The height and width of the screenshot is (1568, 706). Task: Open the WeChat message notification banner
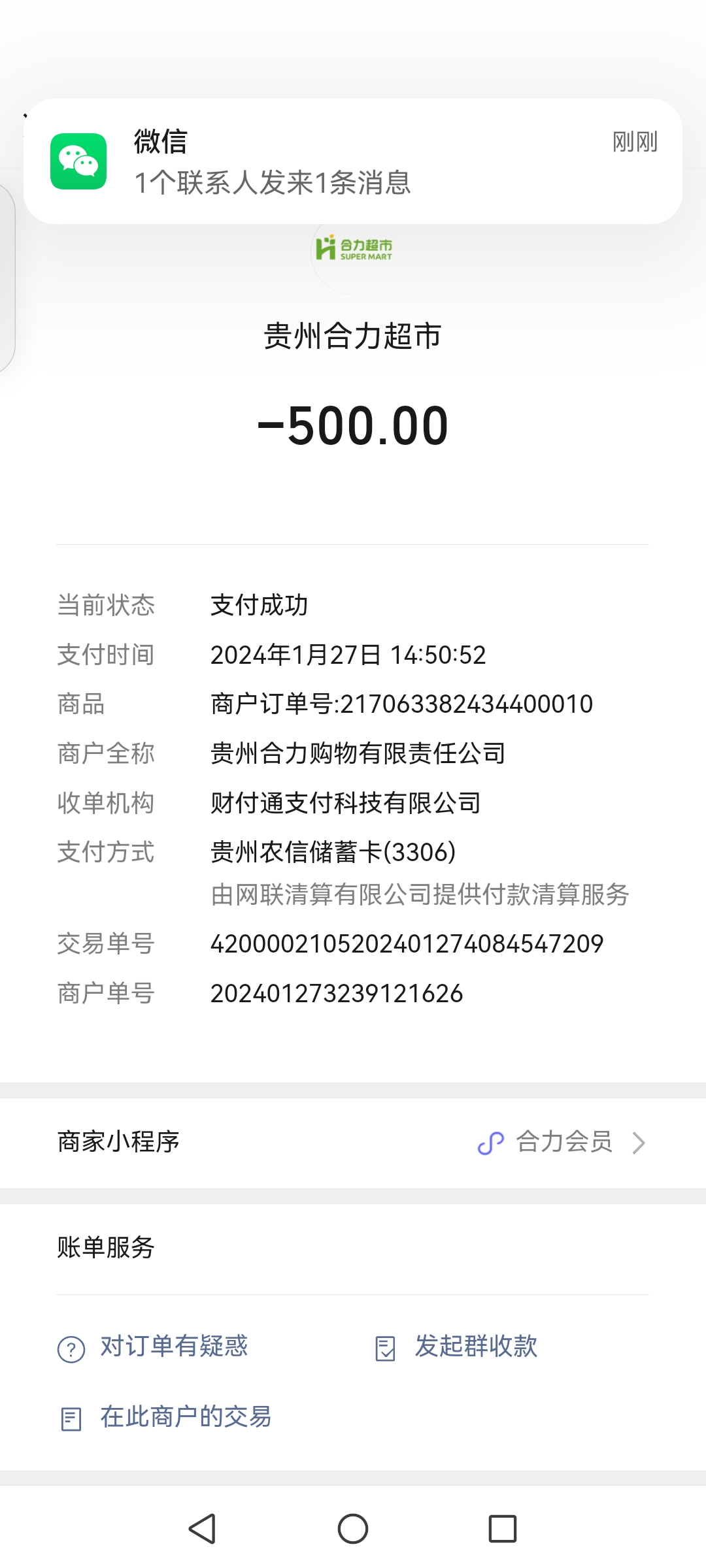(353, 161)
